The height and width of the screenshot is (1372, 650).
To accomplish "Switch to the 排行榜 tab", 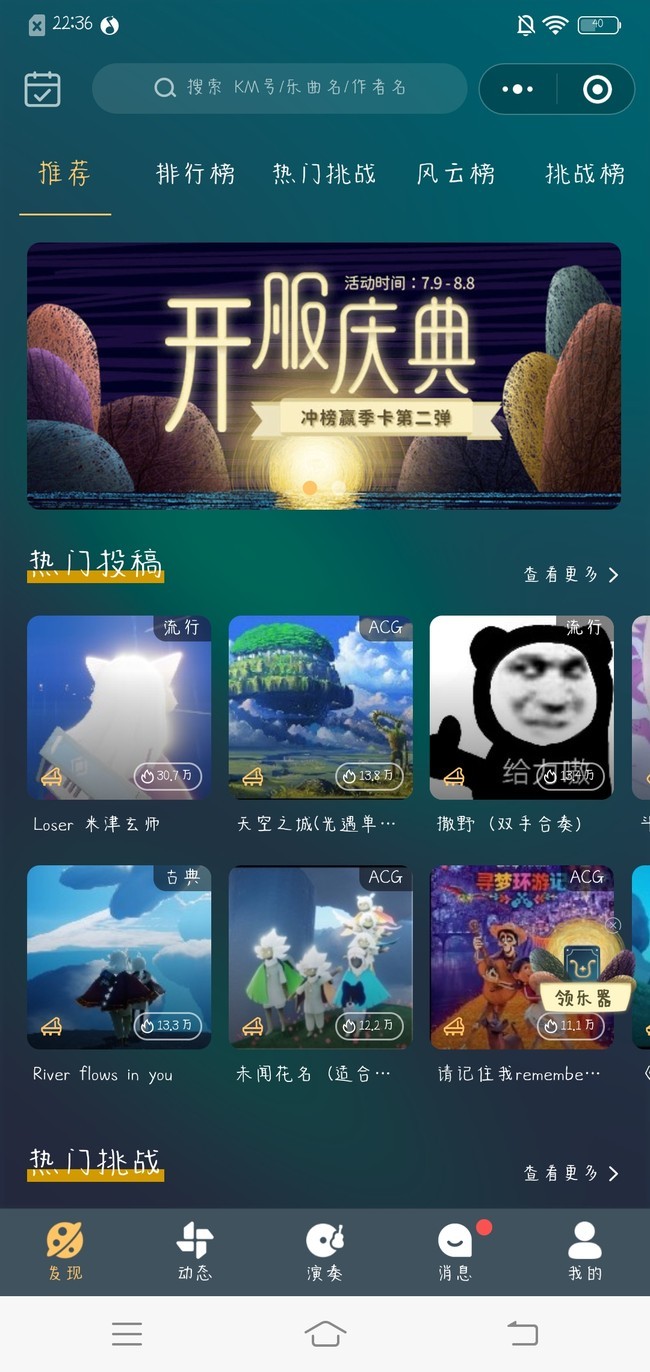I will pyautogui.click(x=196, y=174).
